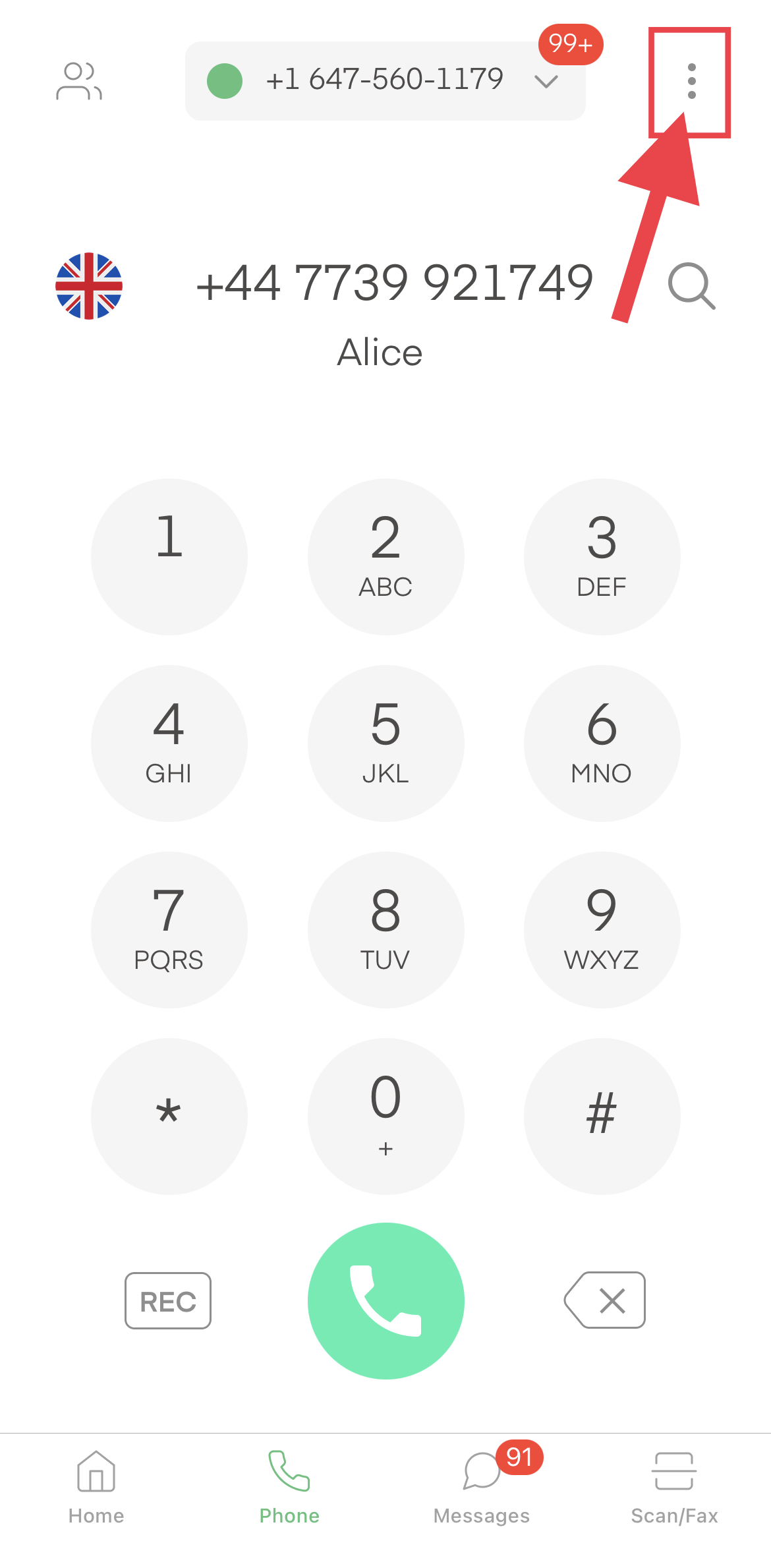This screenshot has height=1568, width=771.
Task: Call Alice with the green call button
Action: pos(385,1300)
